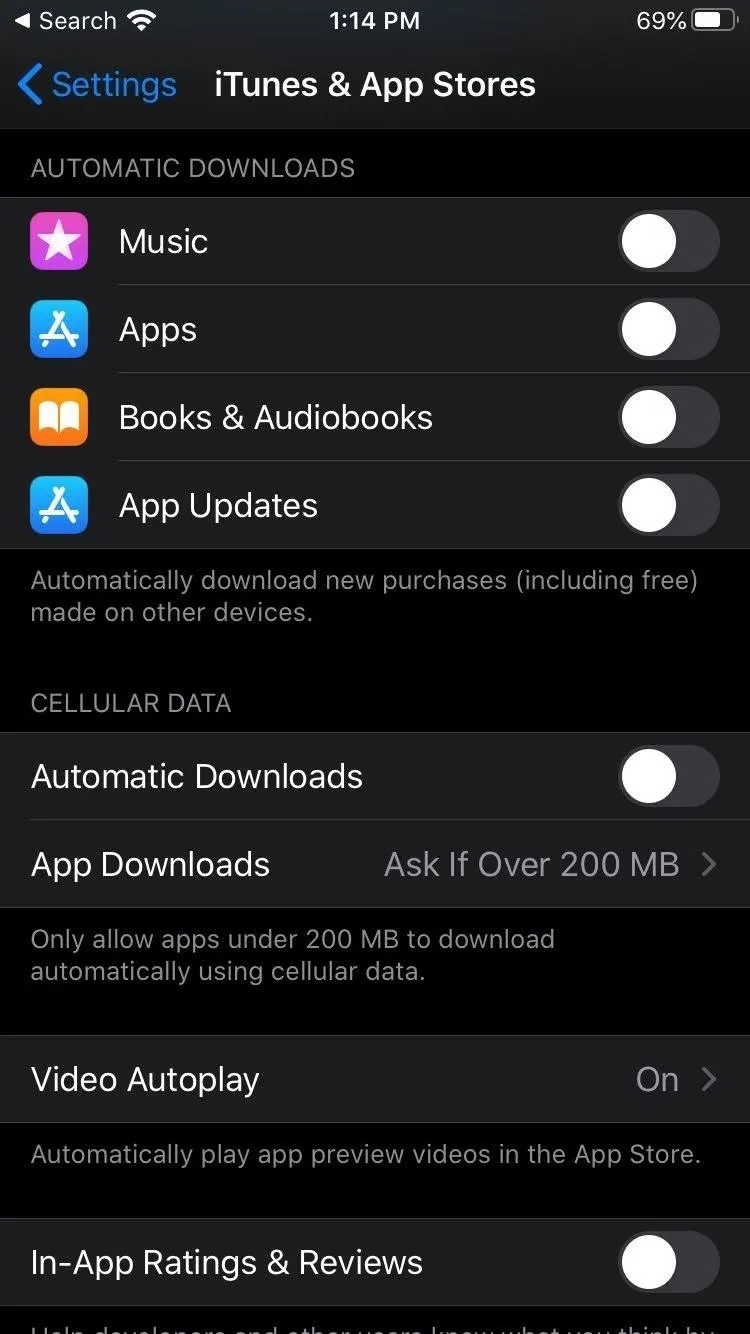This screenshot has width=750, height=1334.
Task: Turn on automatic Apps downloads
Action: point(669,329)
